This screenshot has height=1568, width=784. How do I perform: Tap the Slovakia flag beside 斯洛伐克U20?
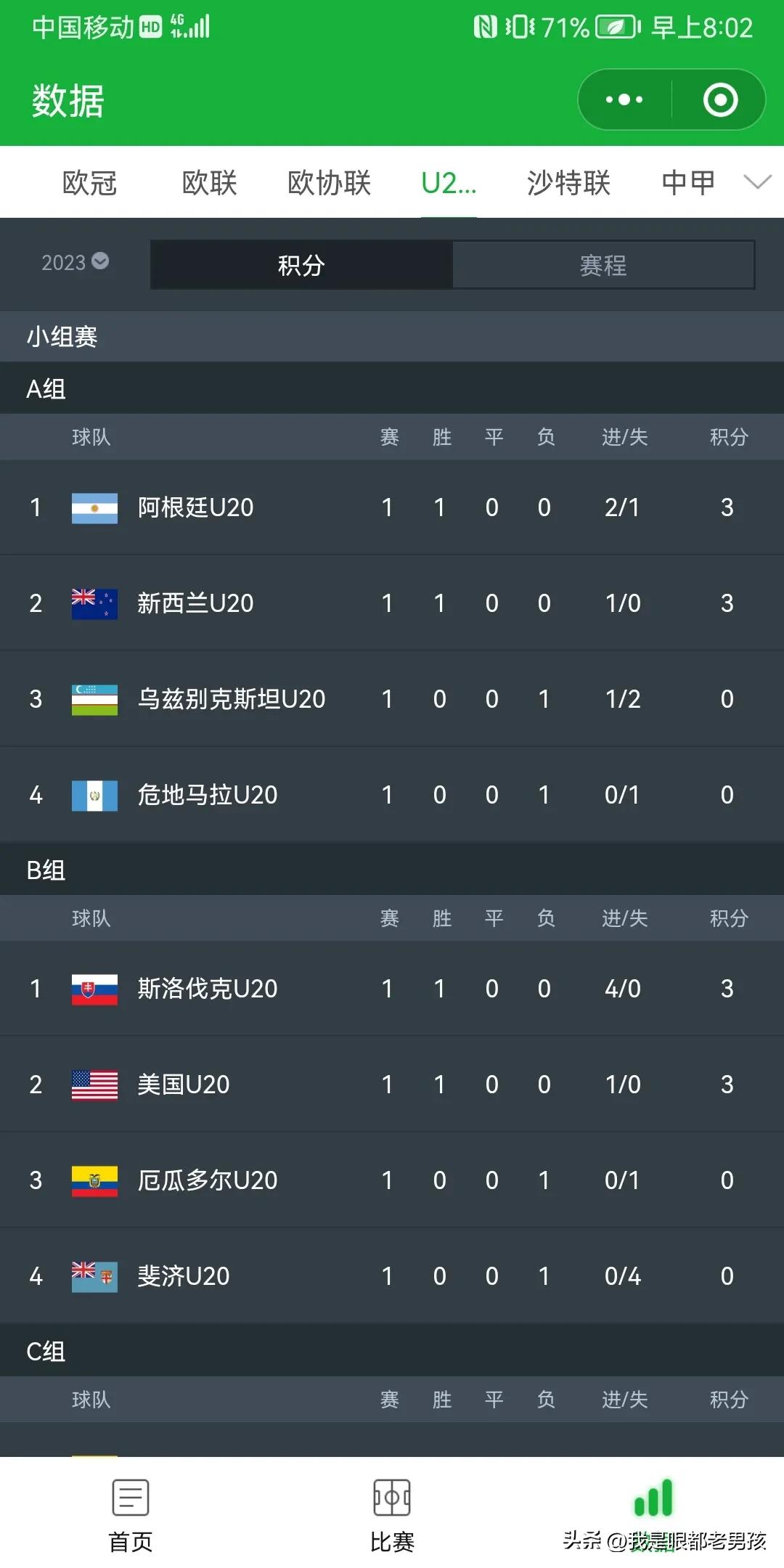(93, 989)
